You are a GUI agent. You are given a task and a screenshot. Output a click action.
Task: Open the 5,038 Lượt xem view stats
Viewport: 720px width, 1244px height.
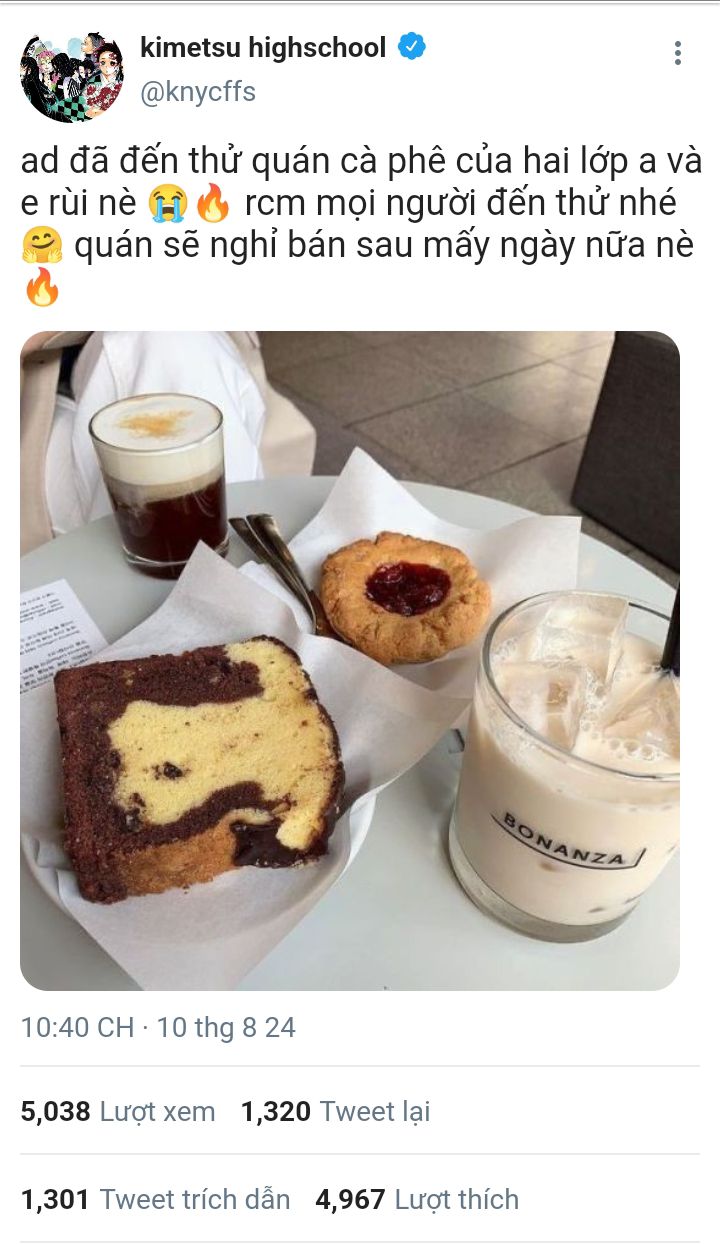118,1111
